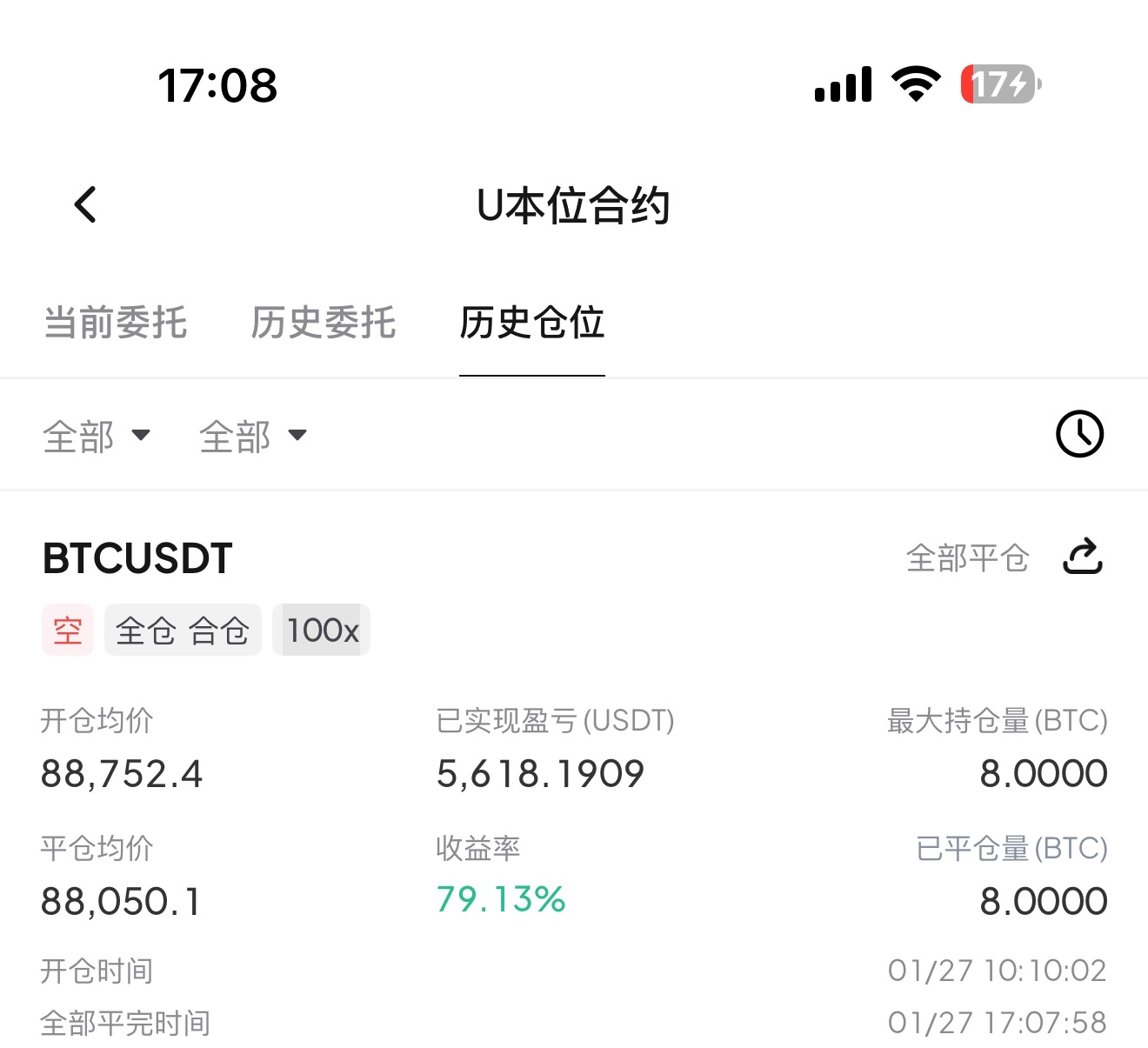Switch to the 当前委托 tab
This screenshot has height=1048, width=1148.
click(116, 323)
